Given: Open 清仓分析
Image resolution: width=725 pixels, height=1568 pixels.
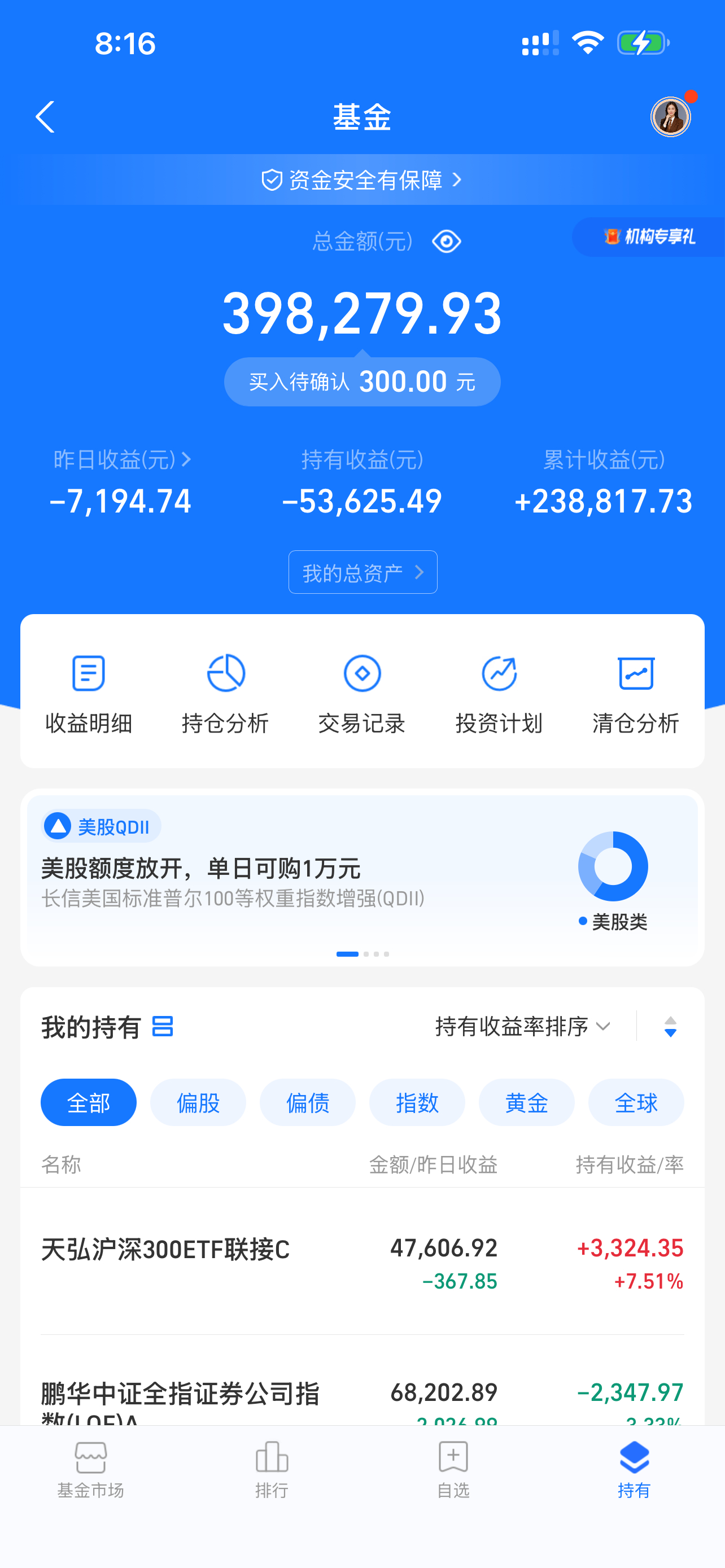Looking at the screenshot, I should pos(636,694).
